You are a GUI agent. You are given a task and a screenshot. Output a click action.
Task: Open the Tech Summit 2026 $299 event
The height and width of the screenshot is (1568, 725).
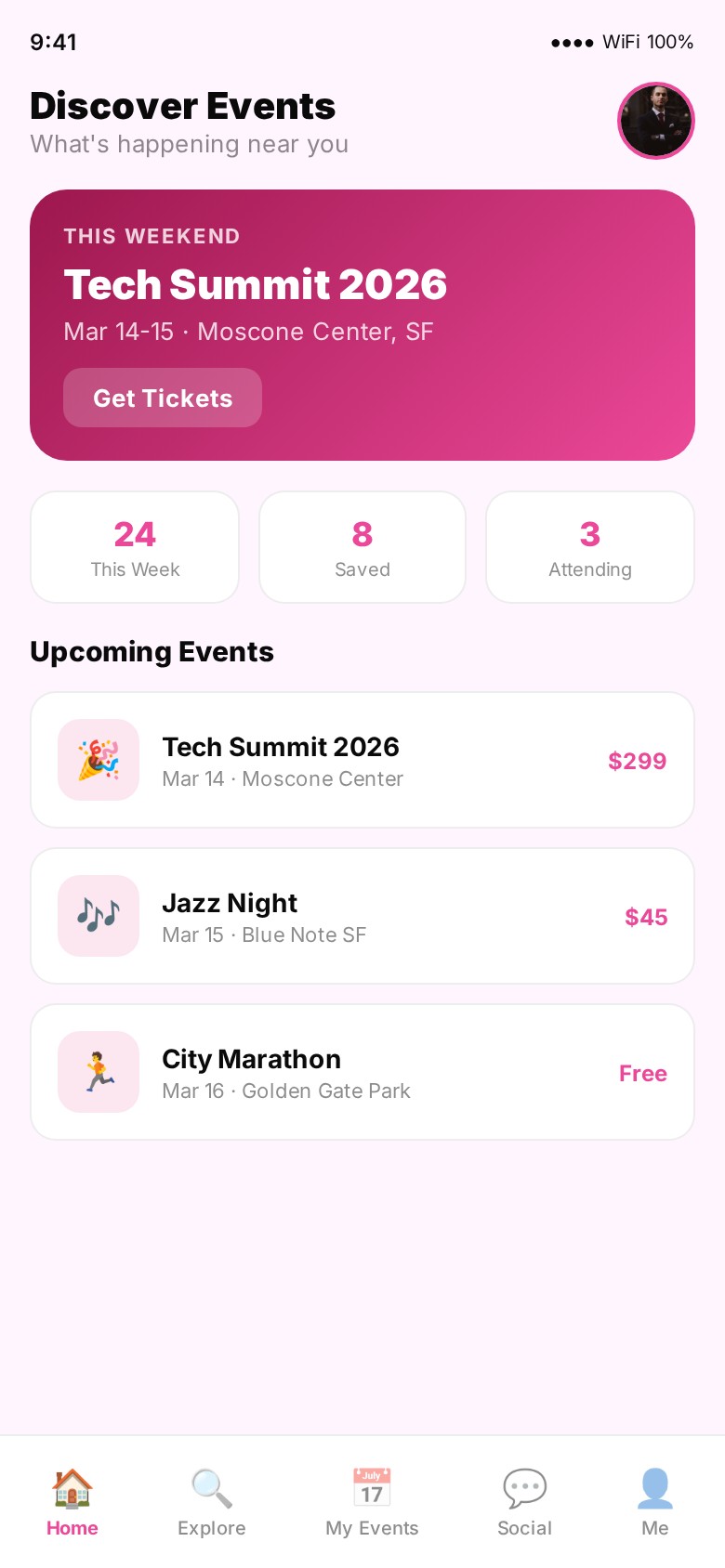pos(362,760)
